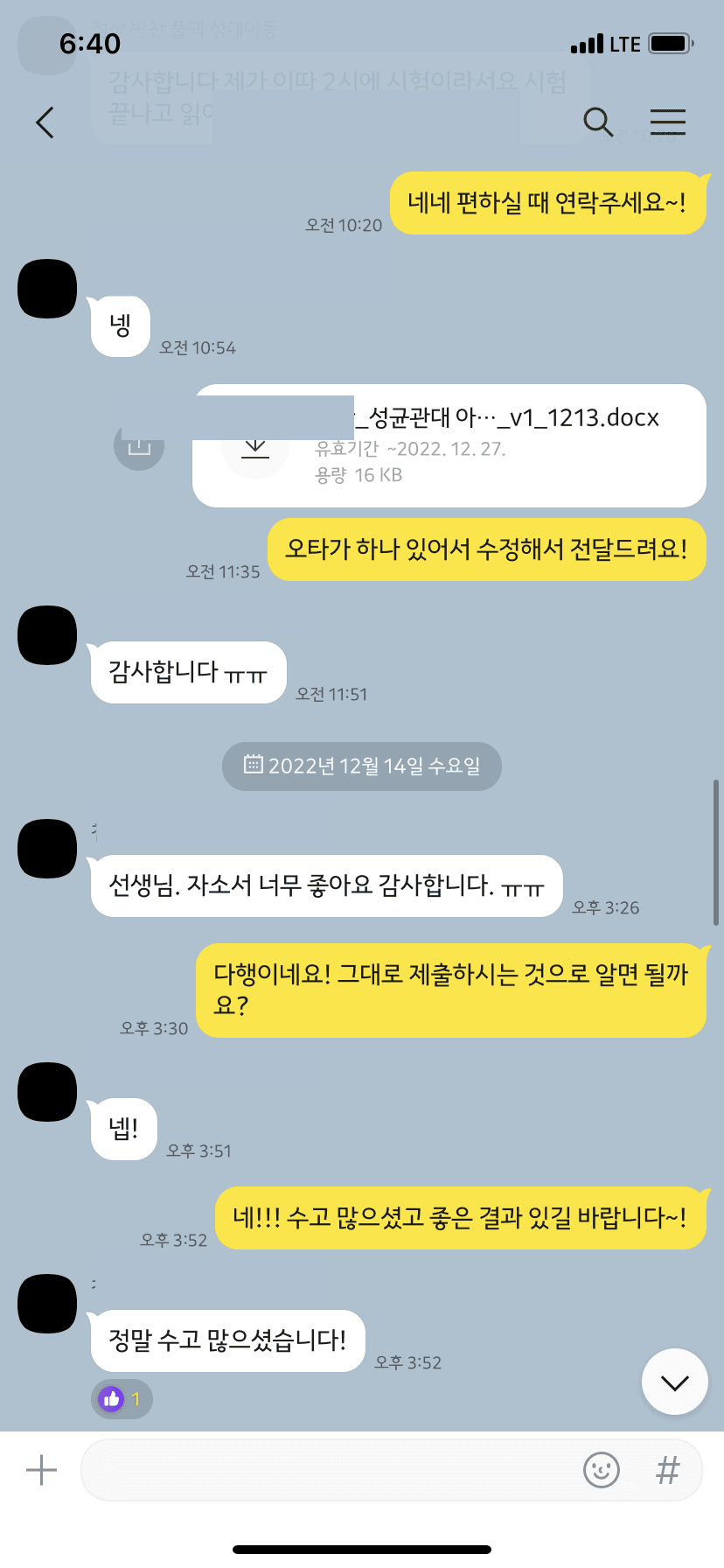Screen dimensions: 724x1568
Task: Search within this conversation
Action: click(x=598, y=122)
